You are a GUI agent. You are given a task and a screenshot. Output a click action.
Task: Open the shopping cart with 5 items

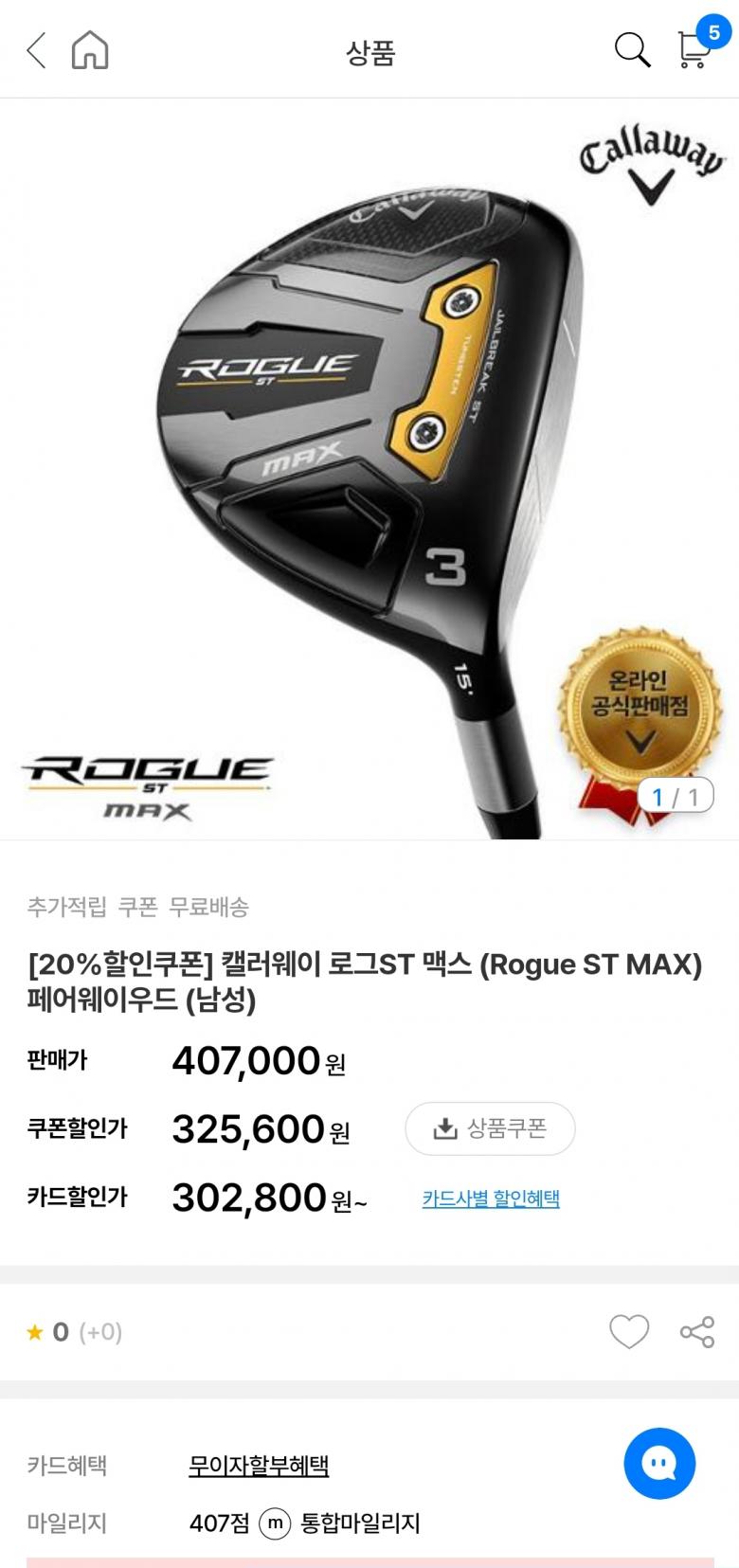tap(694, 49)
